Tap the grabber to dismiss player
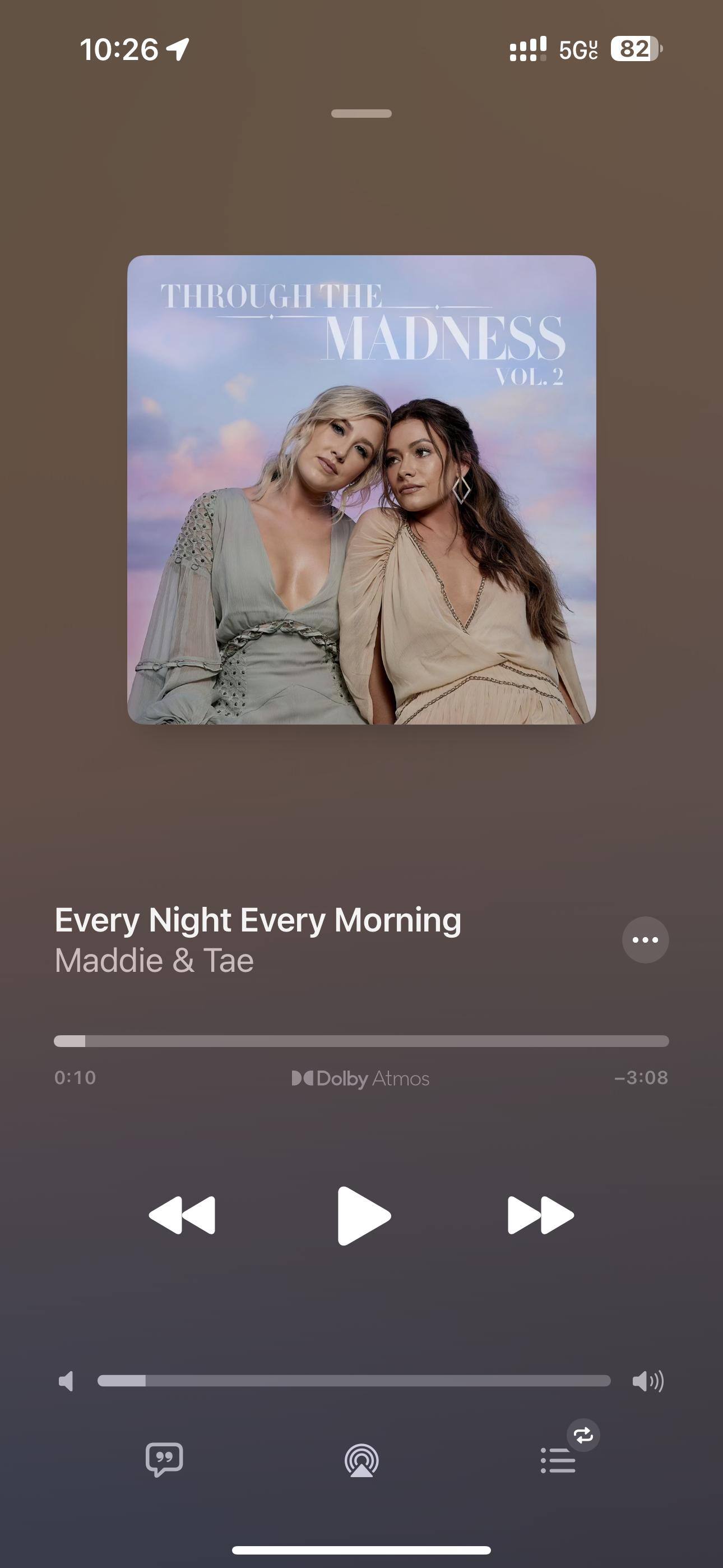 click(x=361, y=113)
